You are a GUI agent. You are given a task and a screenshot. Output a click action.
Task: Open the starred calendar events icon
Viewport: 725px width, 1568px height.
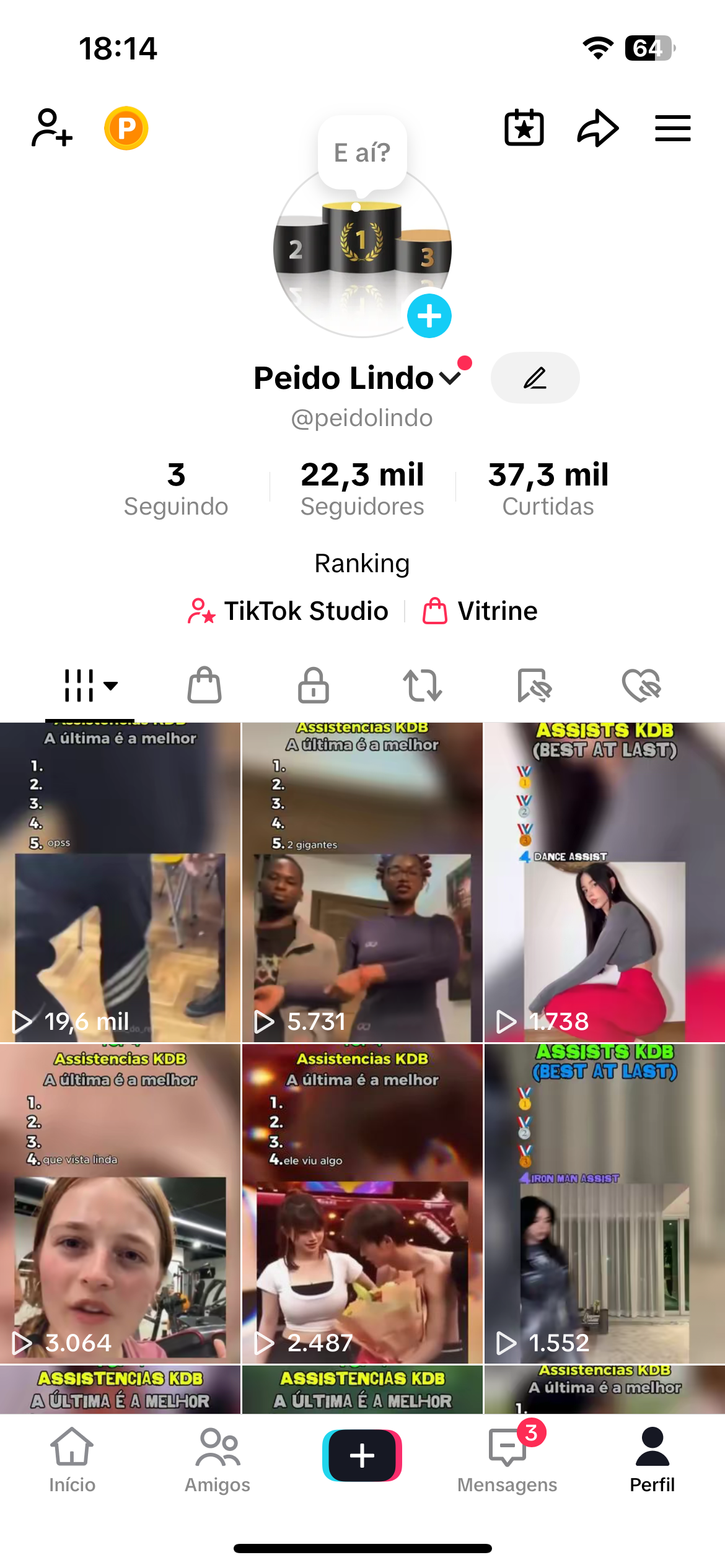[x=524, y=128]
